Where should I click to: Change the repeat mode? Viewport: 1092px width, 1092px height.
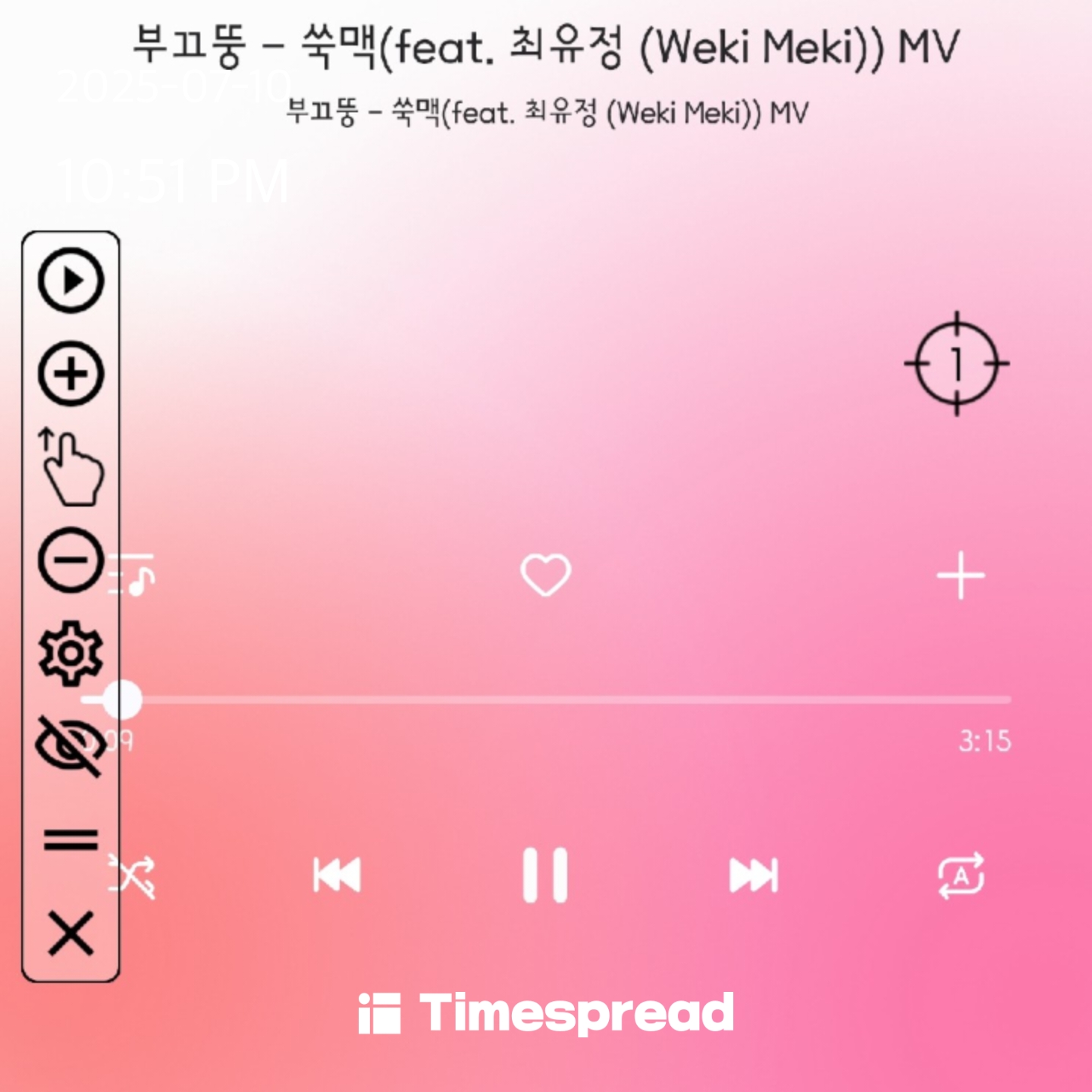click(961, 876)
